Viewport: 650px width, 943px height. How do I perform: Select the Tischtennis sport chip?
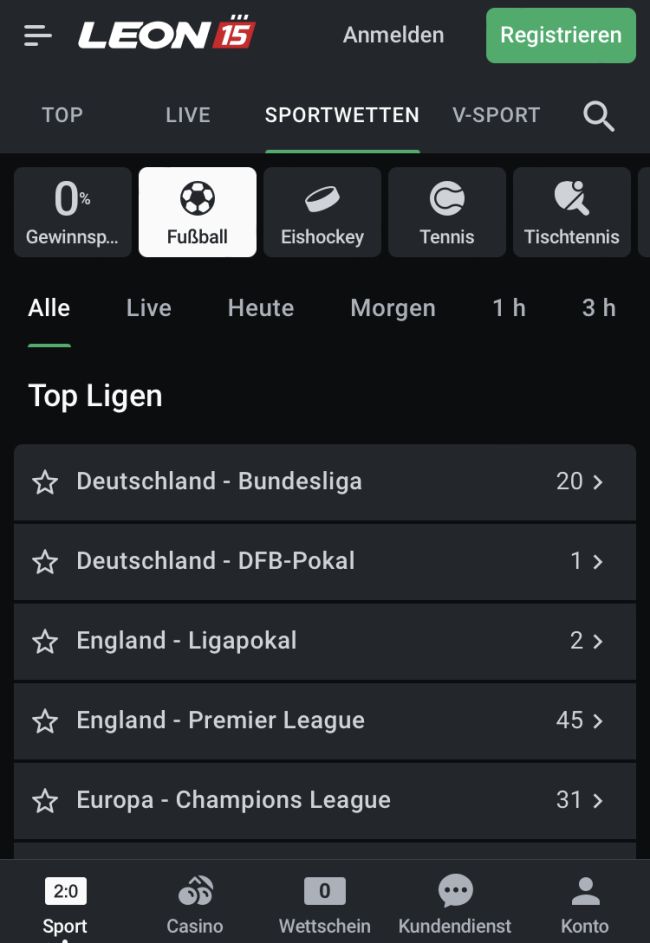pyautogui.click(x=572, y=212)
